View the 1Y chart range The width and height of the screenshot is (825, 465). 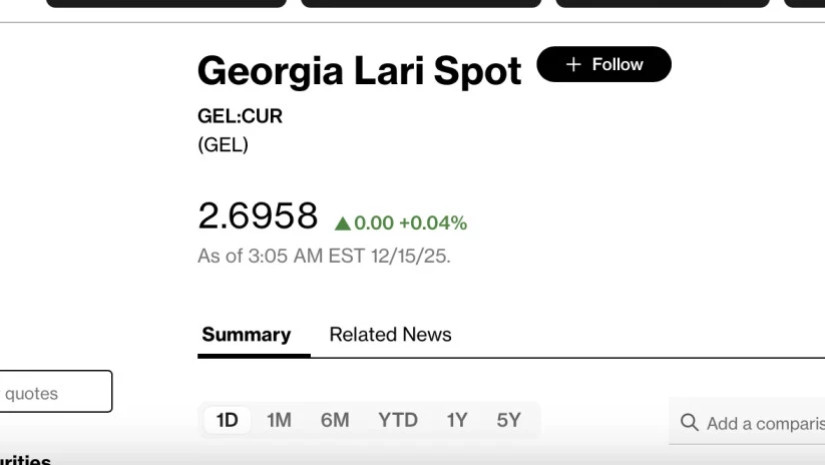point(457,420)
